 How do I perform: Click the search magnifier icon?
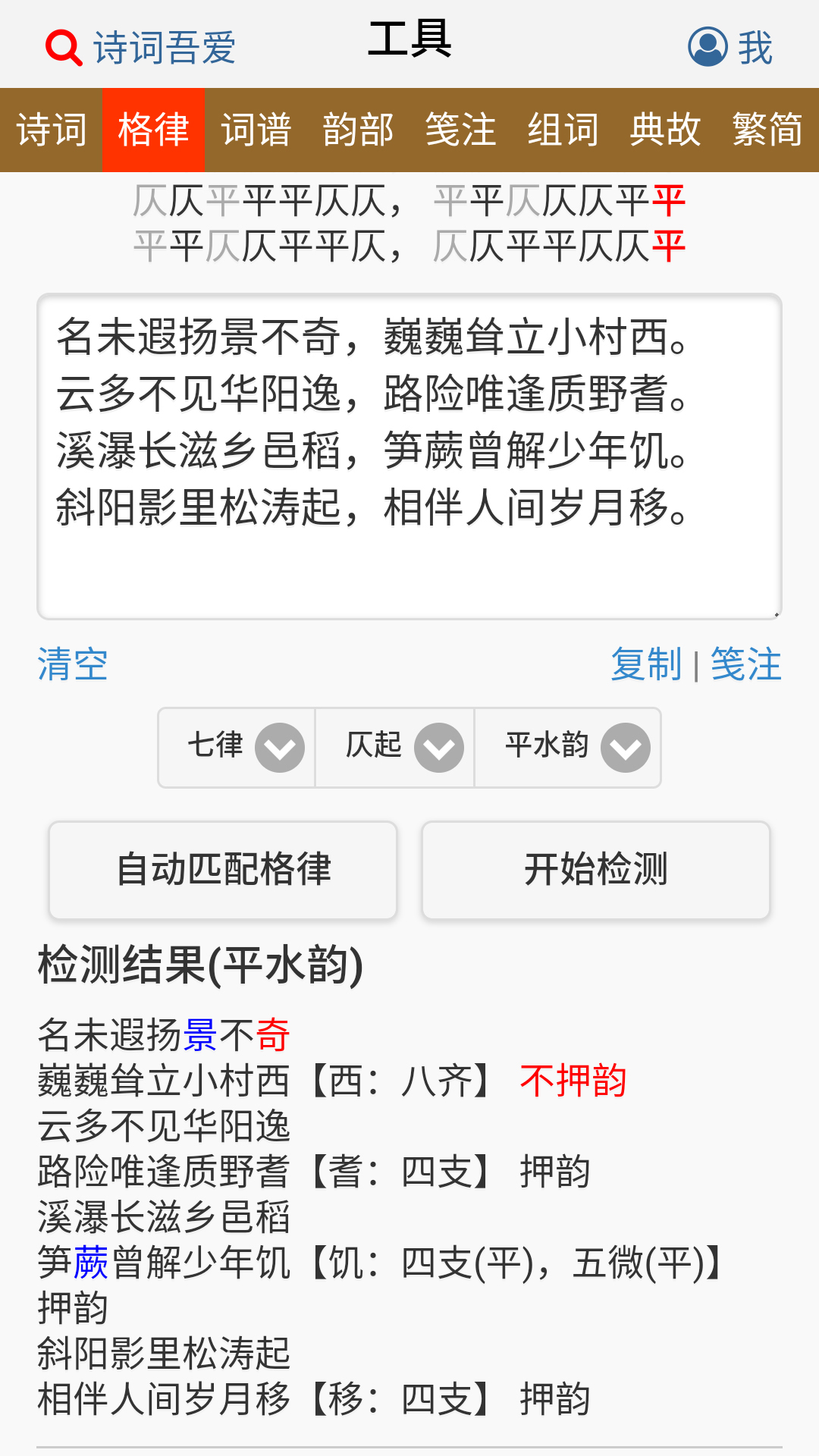click(x=63, y=47)
